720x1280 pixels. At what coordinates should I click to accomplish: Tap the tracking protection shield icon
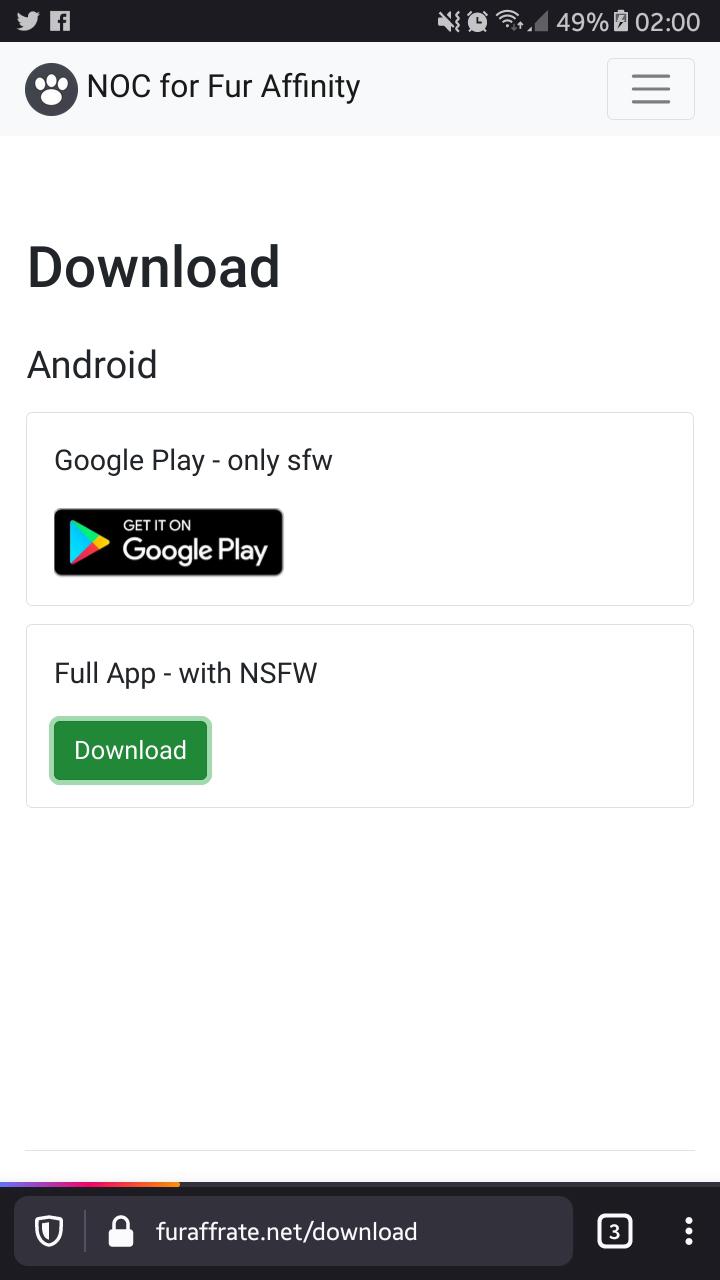pos(49,1231)
